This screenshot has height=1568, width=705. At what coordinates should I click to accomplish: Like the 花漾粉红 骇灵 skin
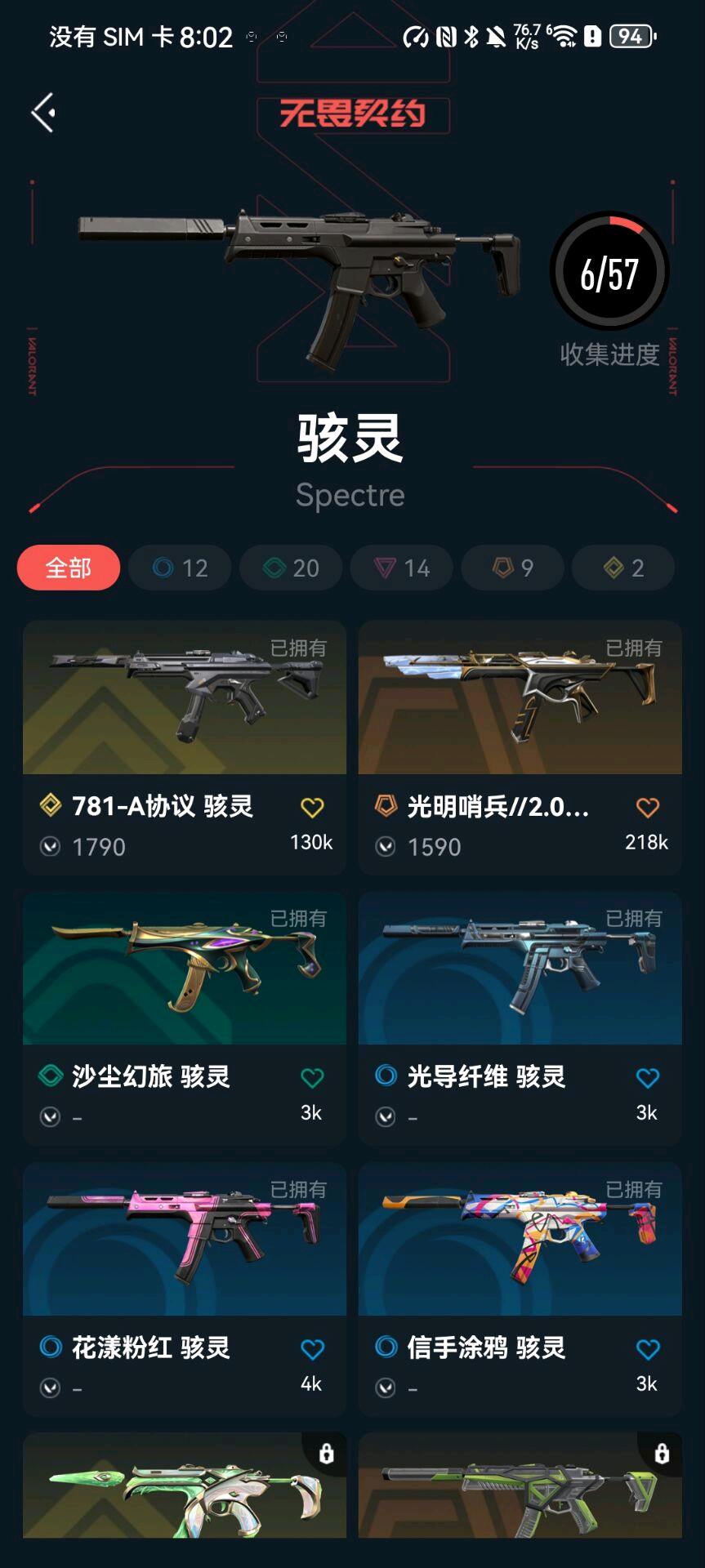[312, 1349]
